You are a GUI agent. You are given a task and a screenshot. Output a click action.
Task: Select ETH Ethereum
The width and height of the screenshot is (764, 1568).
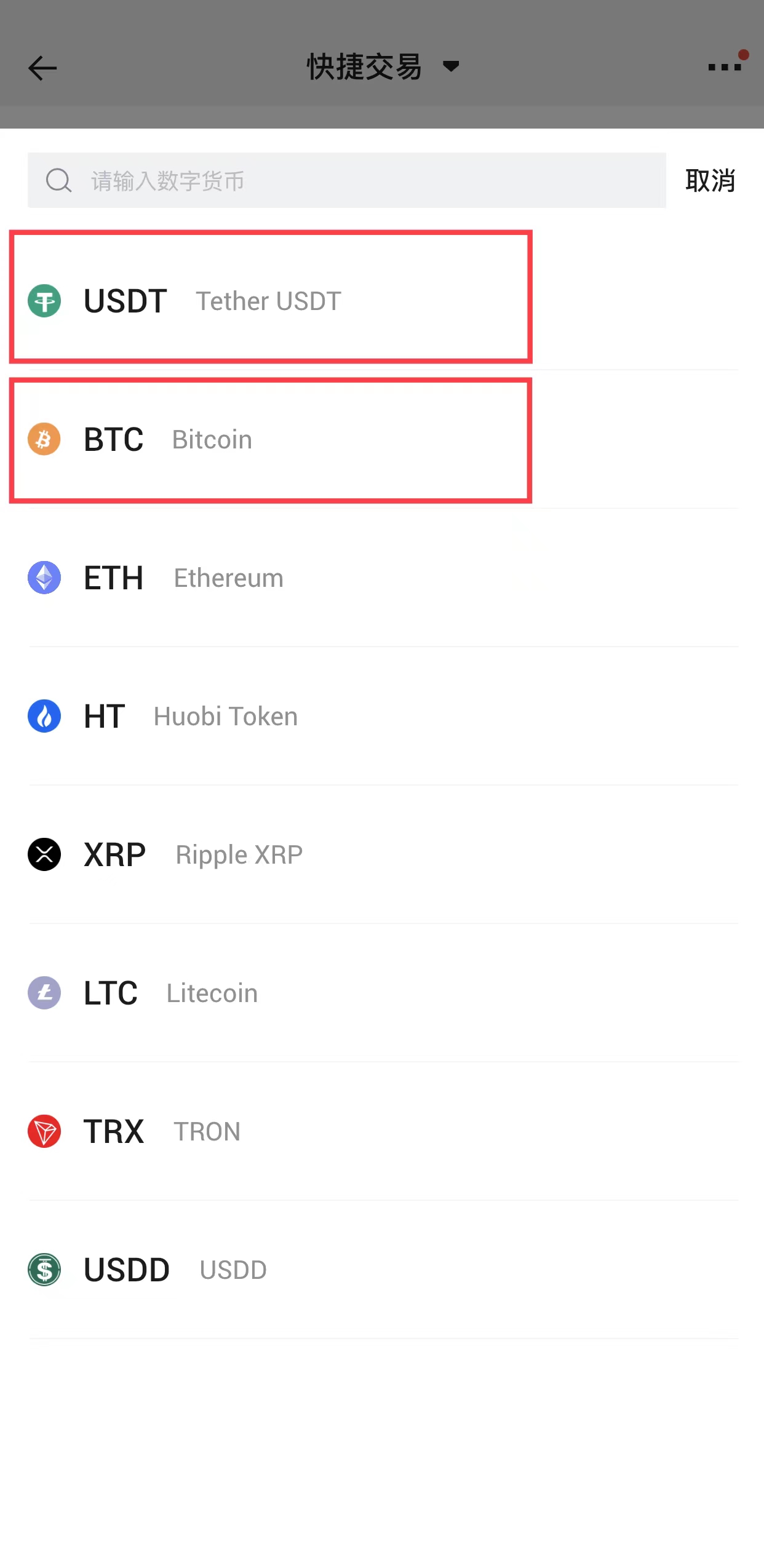pos(271,578)
